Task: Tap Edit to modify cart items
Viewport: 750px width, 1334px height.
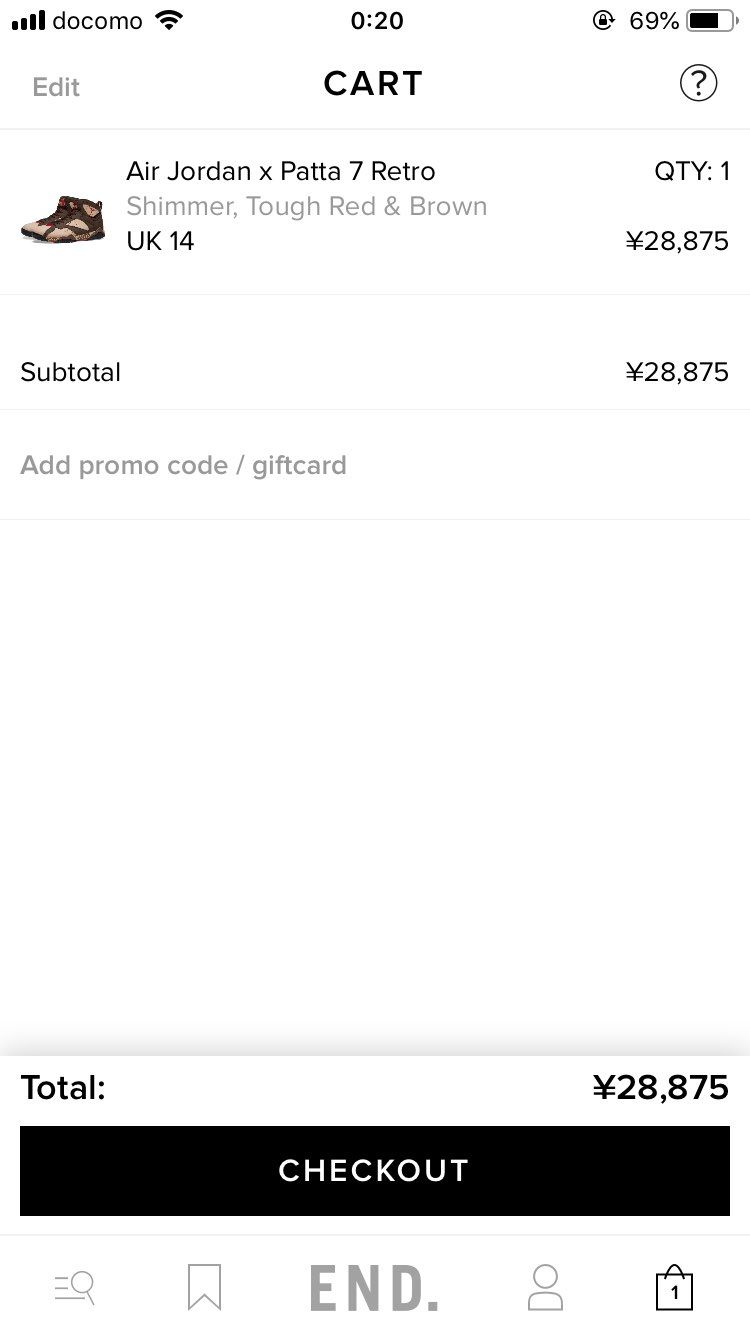Action: pos(56,87)
